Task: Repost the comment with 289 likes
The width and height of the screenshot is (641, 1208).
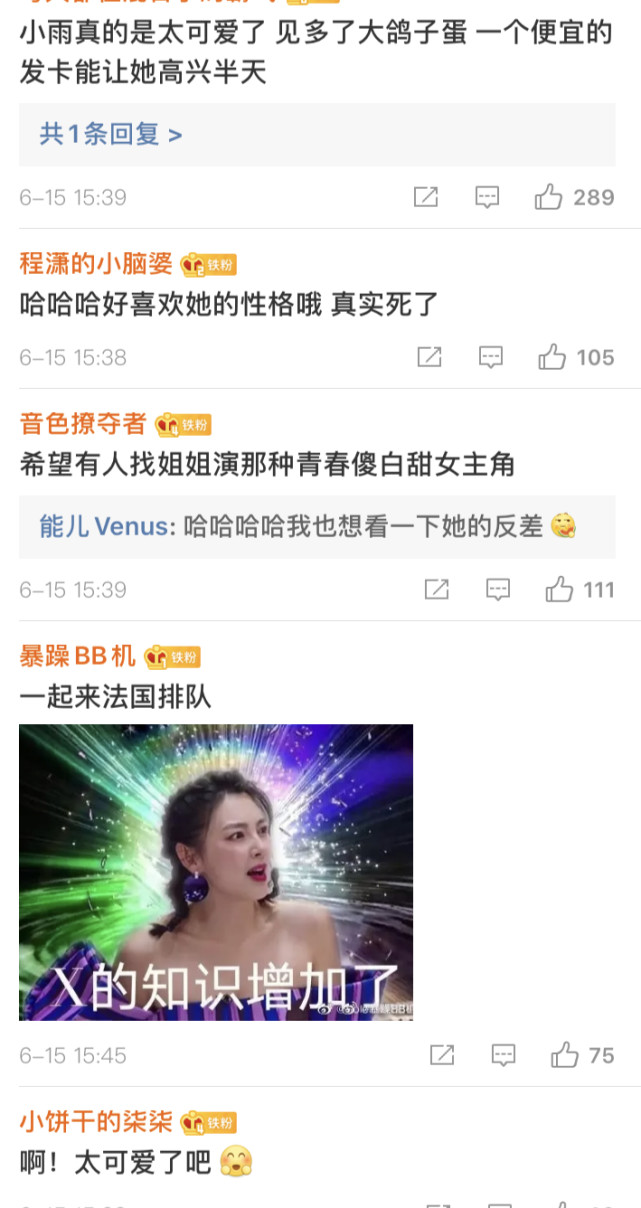Action: click(x=426, y=197)
